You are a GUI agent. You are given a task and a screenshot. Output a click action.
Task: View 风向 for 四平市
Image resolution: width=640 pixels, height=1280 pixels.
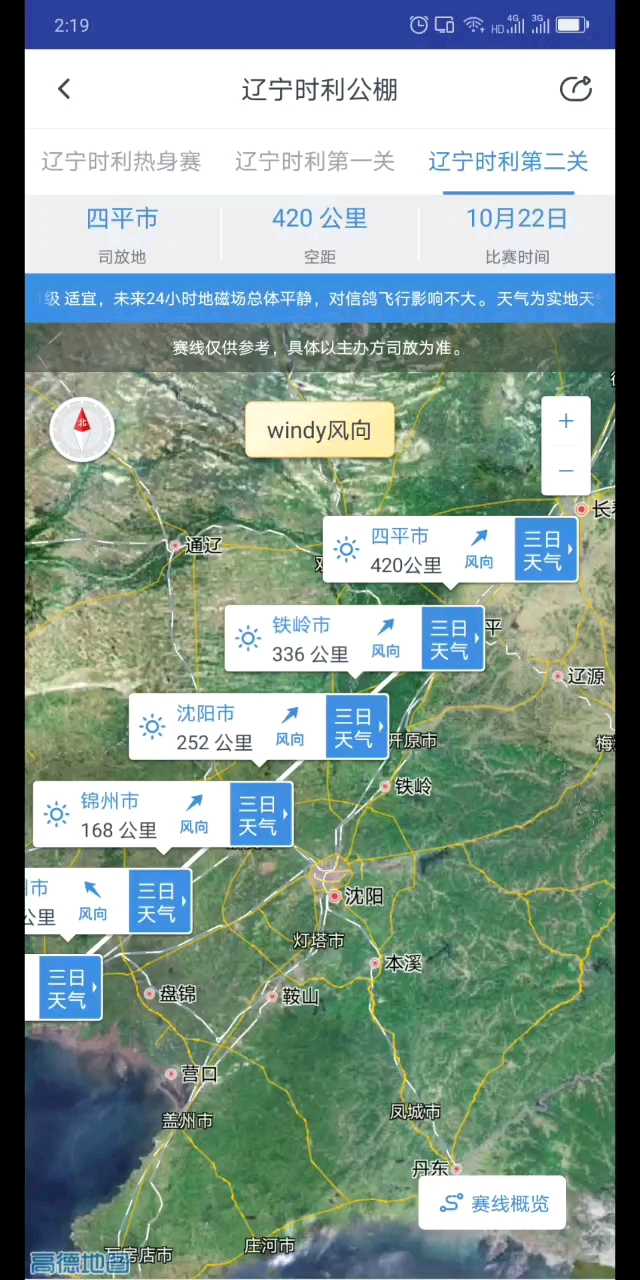(479, 550)
